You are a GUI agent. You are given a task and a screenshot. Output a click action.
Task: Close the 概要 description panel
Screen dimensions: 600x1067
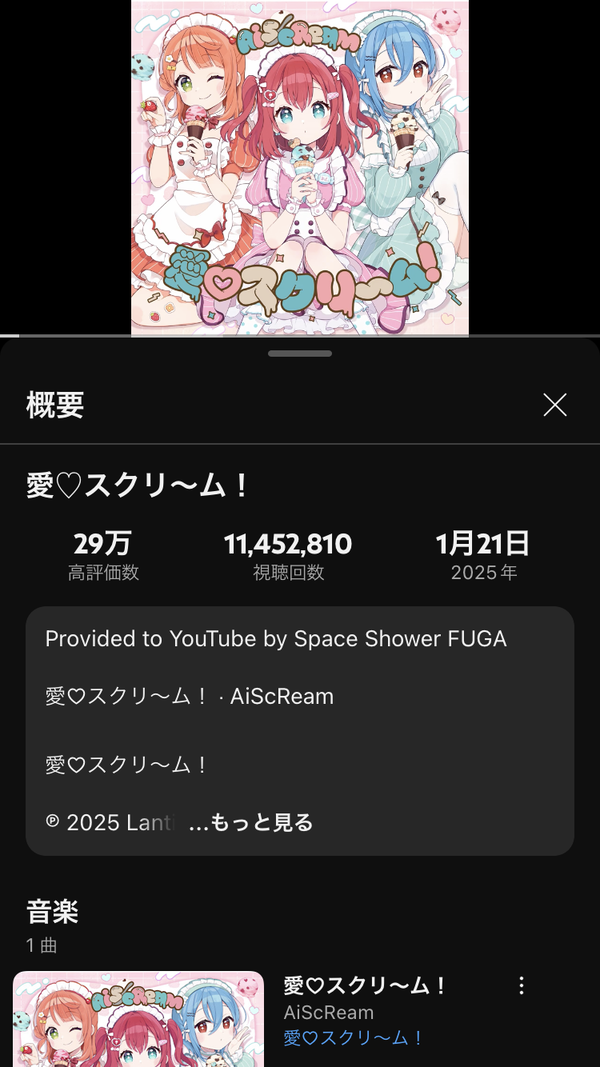click(x=554, y=405)
